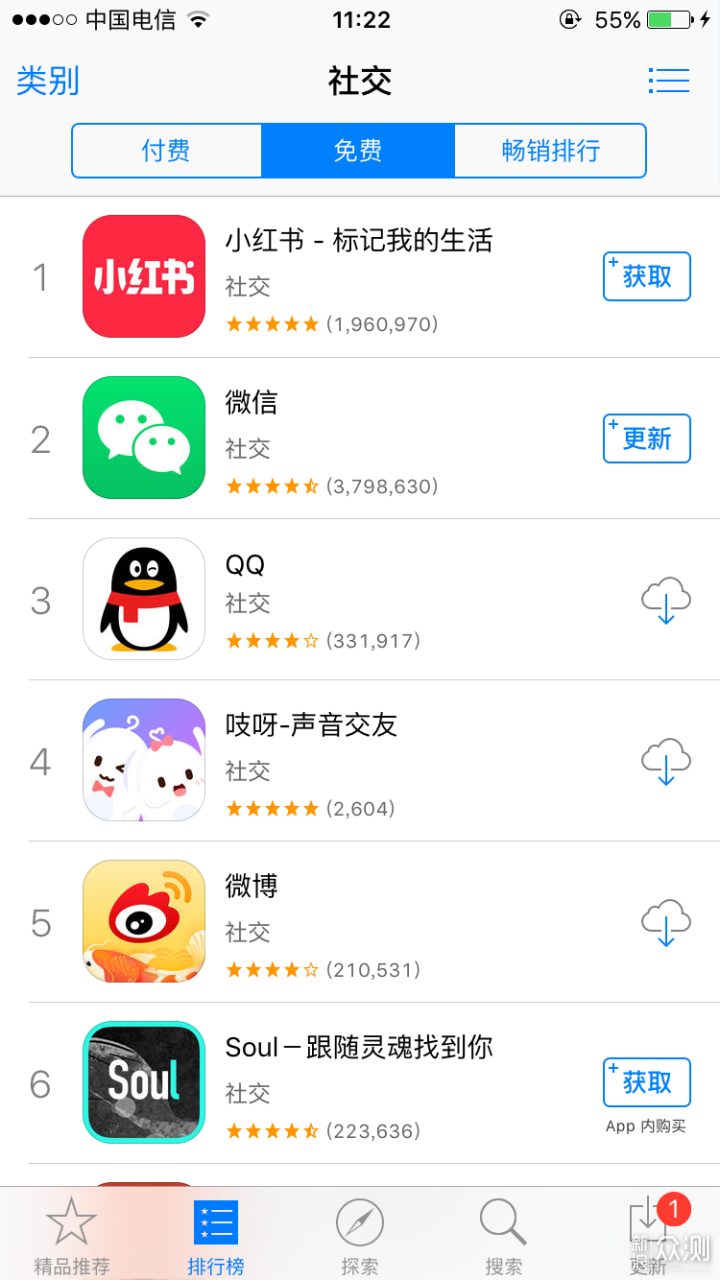The image size is (720, 1280).
Task: Tap the cloud download icon next to 微博
Action: (665, 921)
